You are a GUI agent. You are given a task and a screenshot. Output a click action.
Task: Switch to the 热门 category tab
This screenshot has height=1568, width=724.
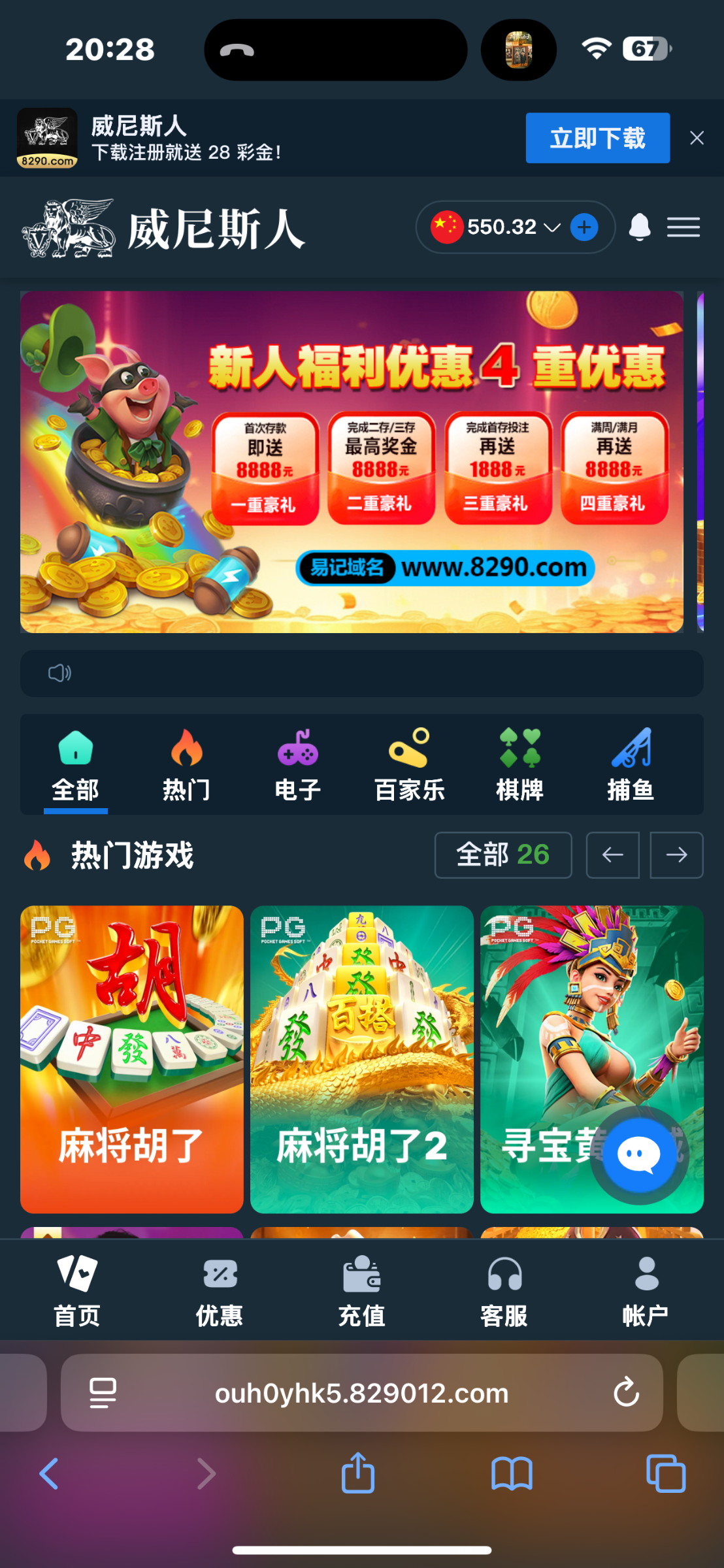pyautogui.click(x=186, y=765)
